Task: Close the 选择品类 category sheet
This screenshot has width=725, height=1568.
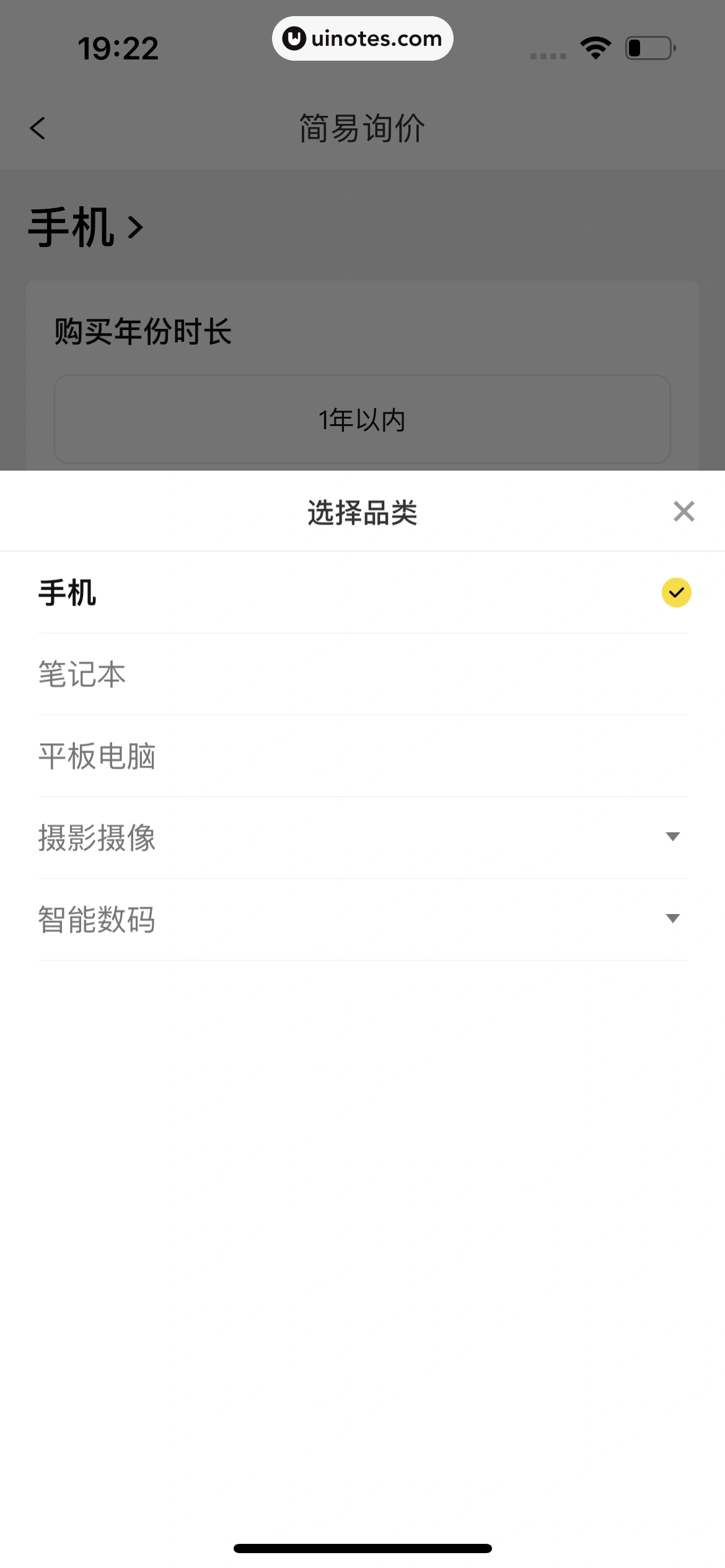Action: (683, 512)
